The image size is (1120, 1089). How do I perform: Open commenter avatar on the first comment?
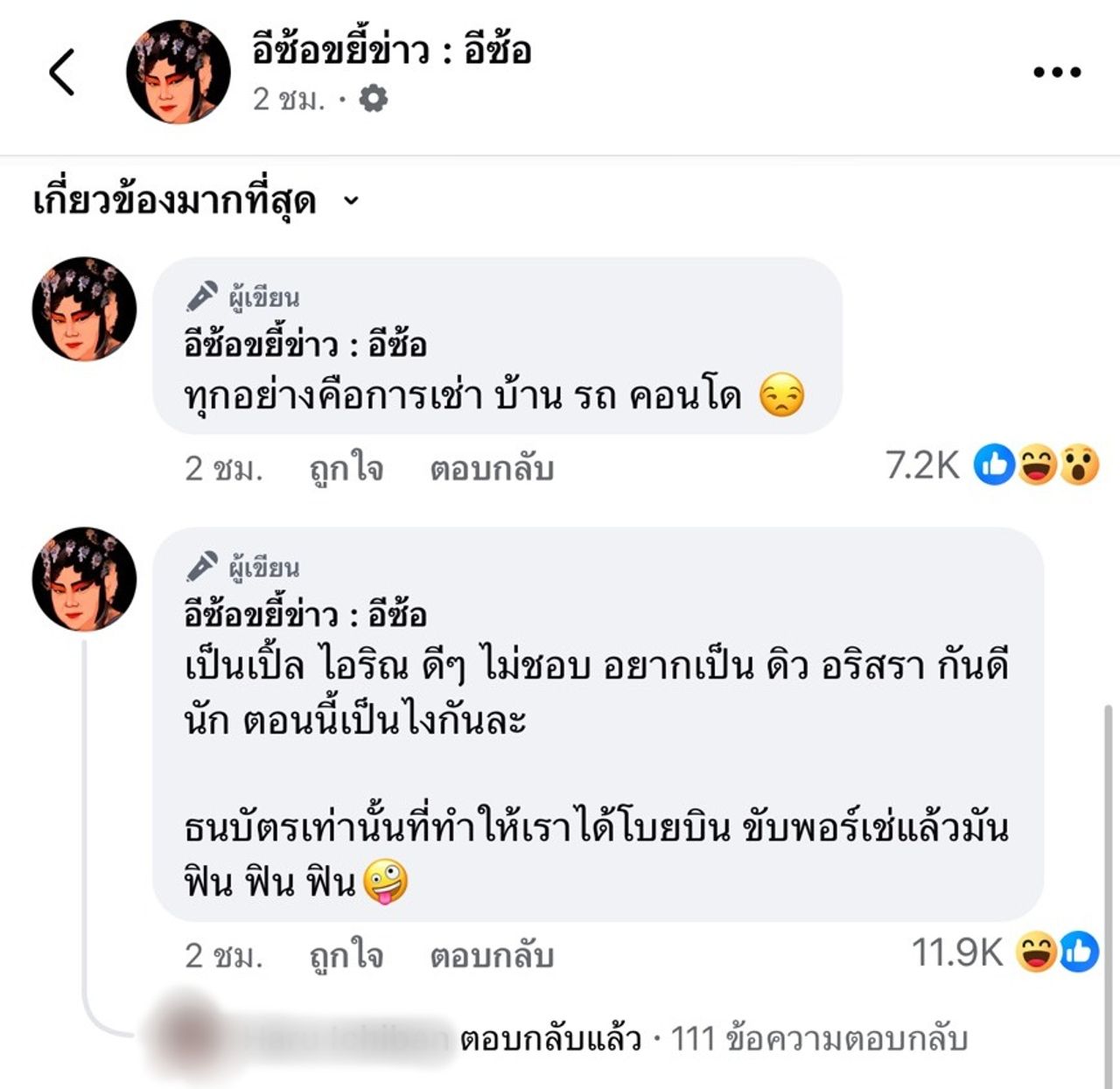[x=84, y=309]
